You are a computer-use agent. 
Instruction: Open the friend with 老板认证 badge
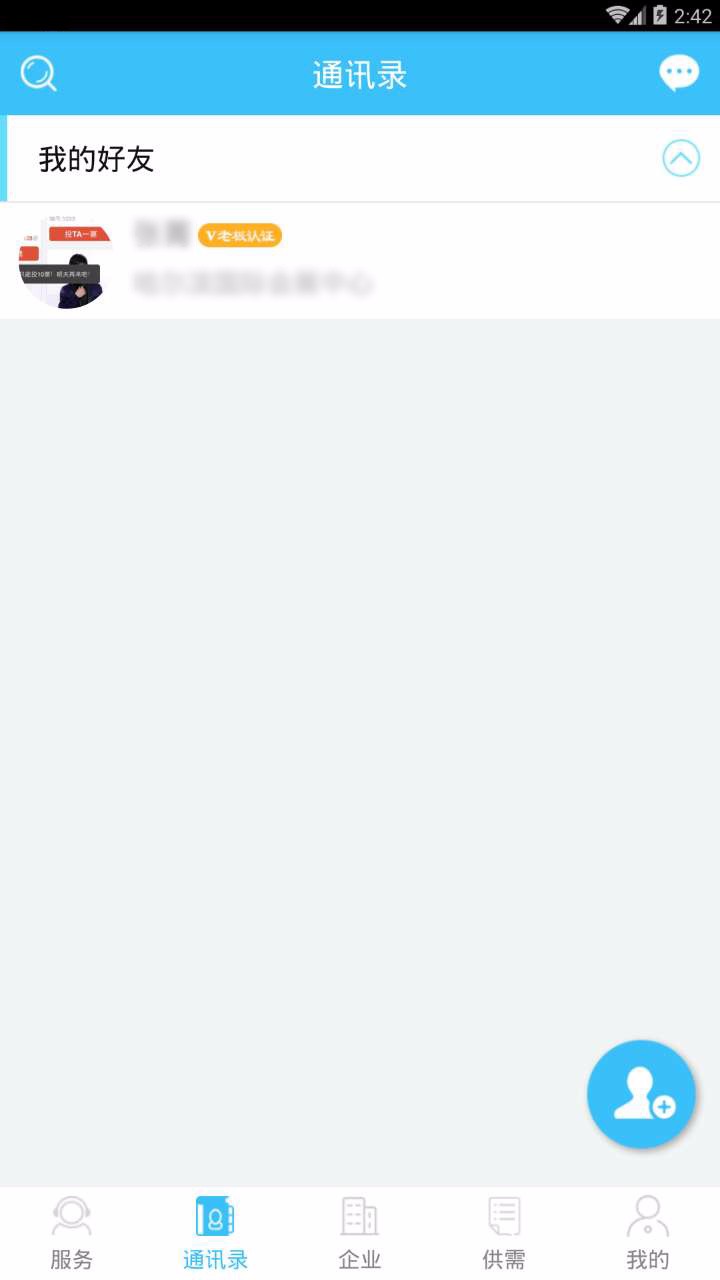tap(360, 261)
